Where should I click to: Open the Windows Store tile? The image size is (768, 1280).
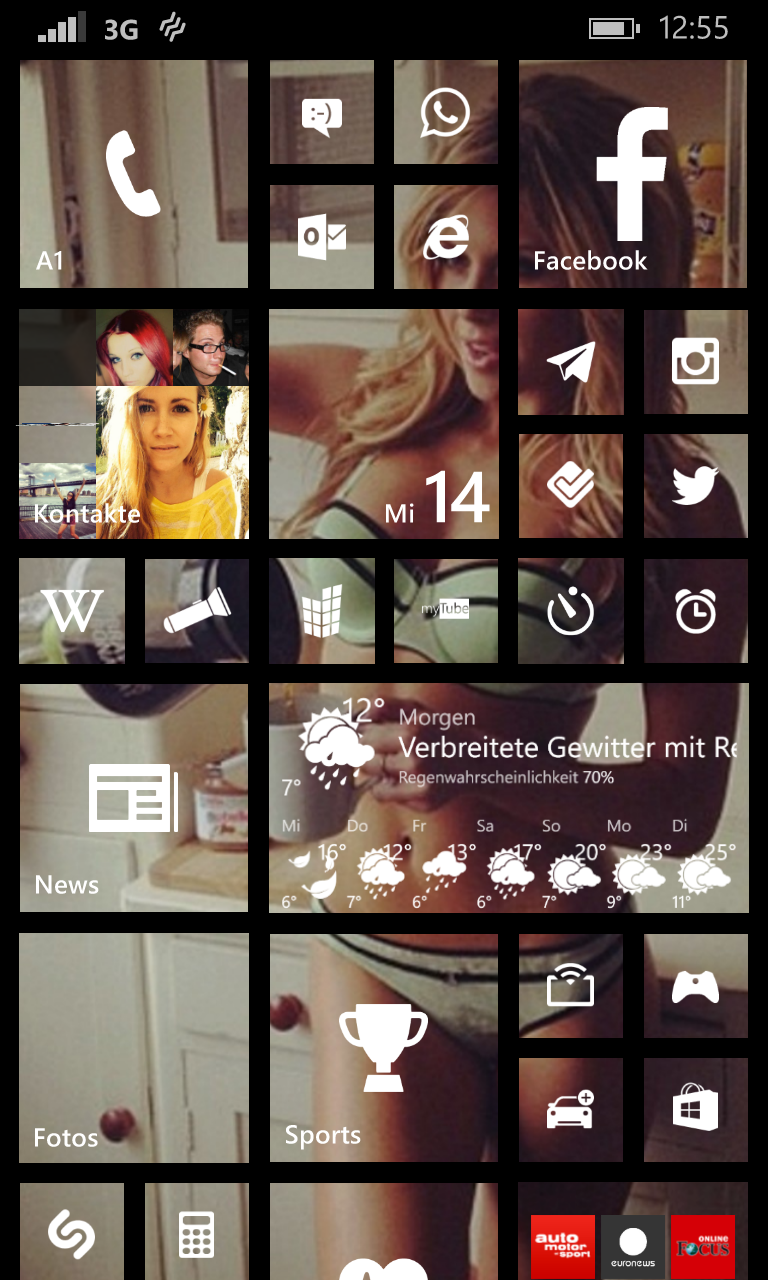(695, 1109)
